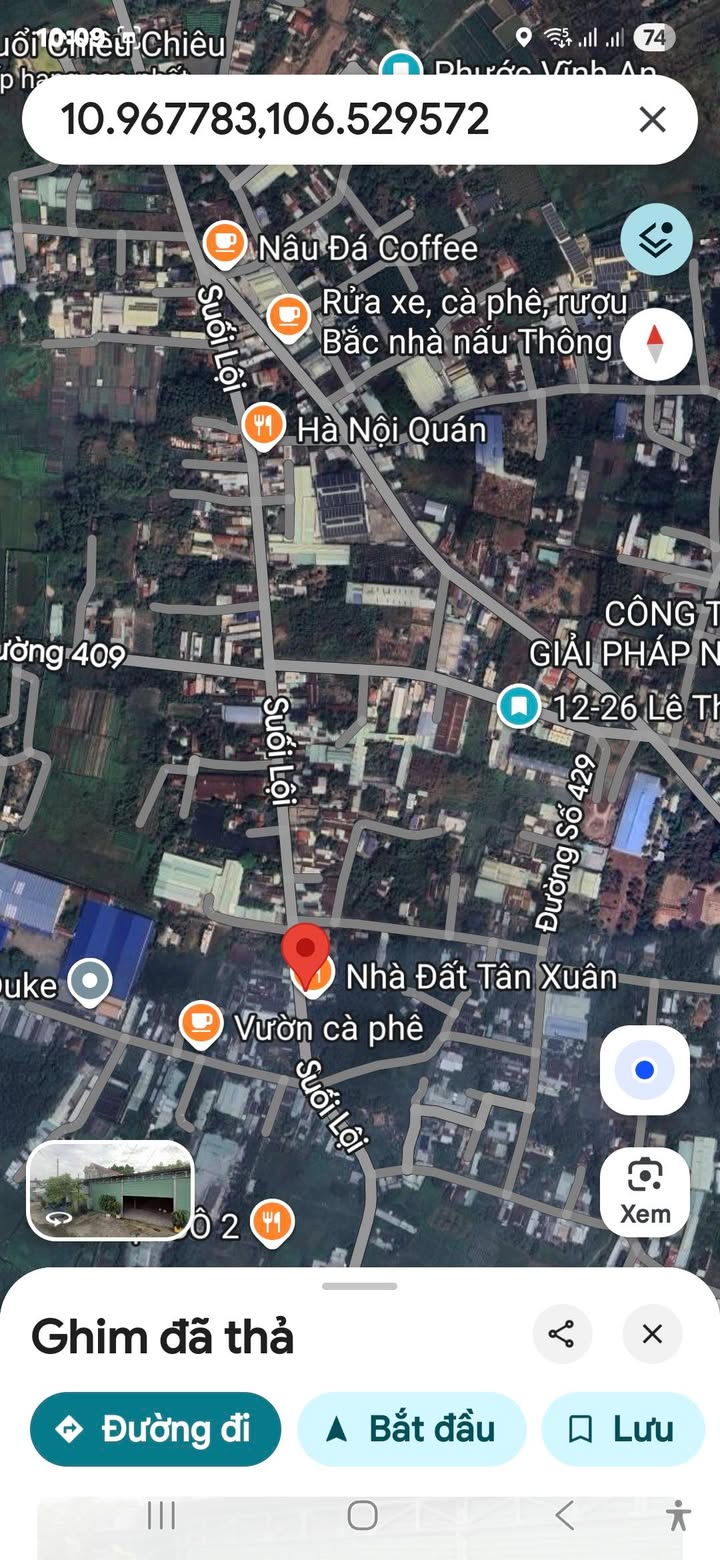Get directions with Đường đi
This screenshot has height=1560, width=720.
tap(156, 1429)
